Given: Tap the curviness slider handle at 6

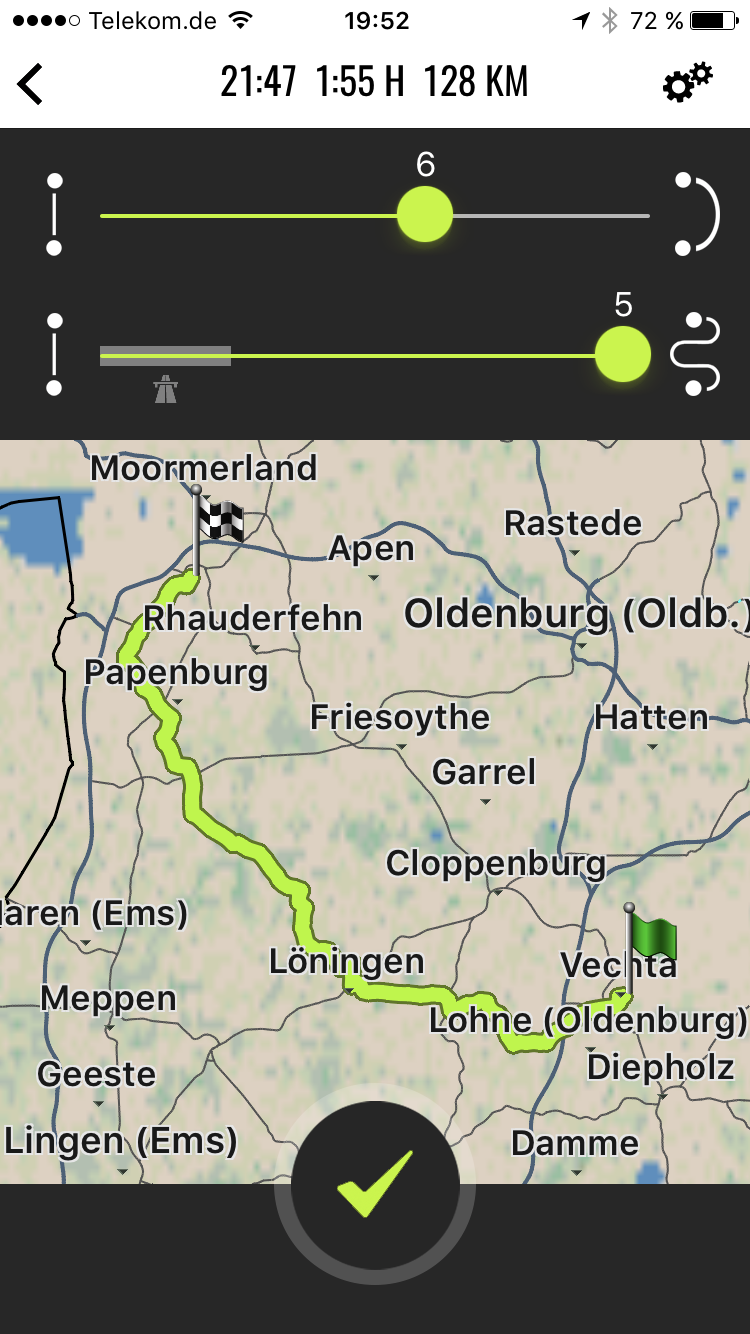Looking at the screenshot, I should 425,215.
